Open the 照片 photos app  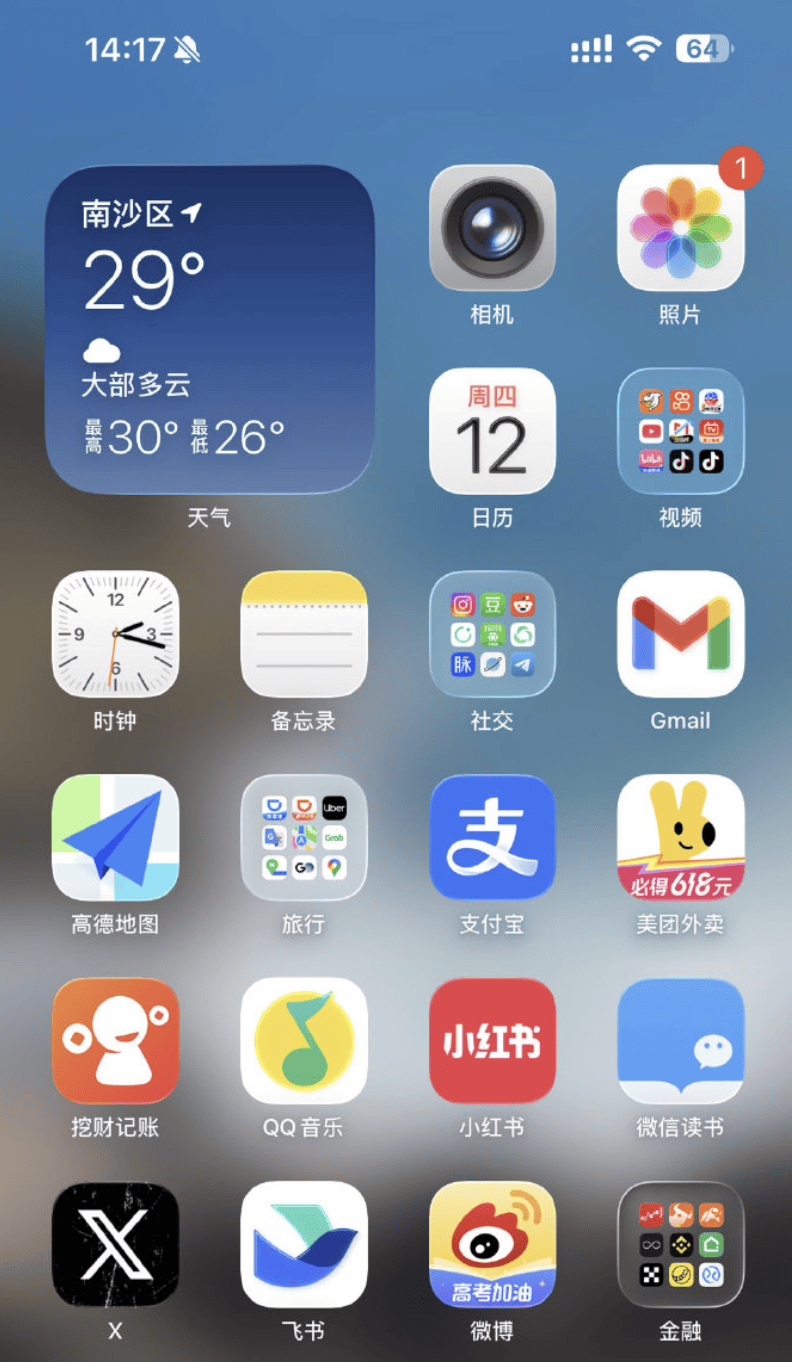click(x=680, y=228)
